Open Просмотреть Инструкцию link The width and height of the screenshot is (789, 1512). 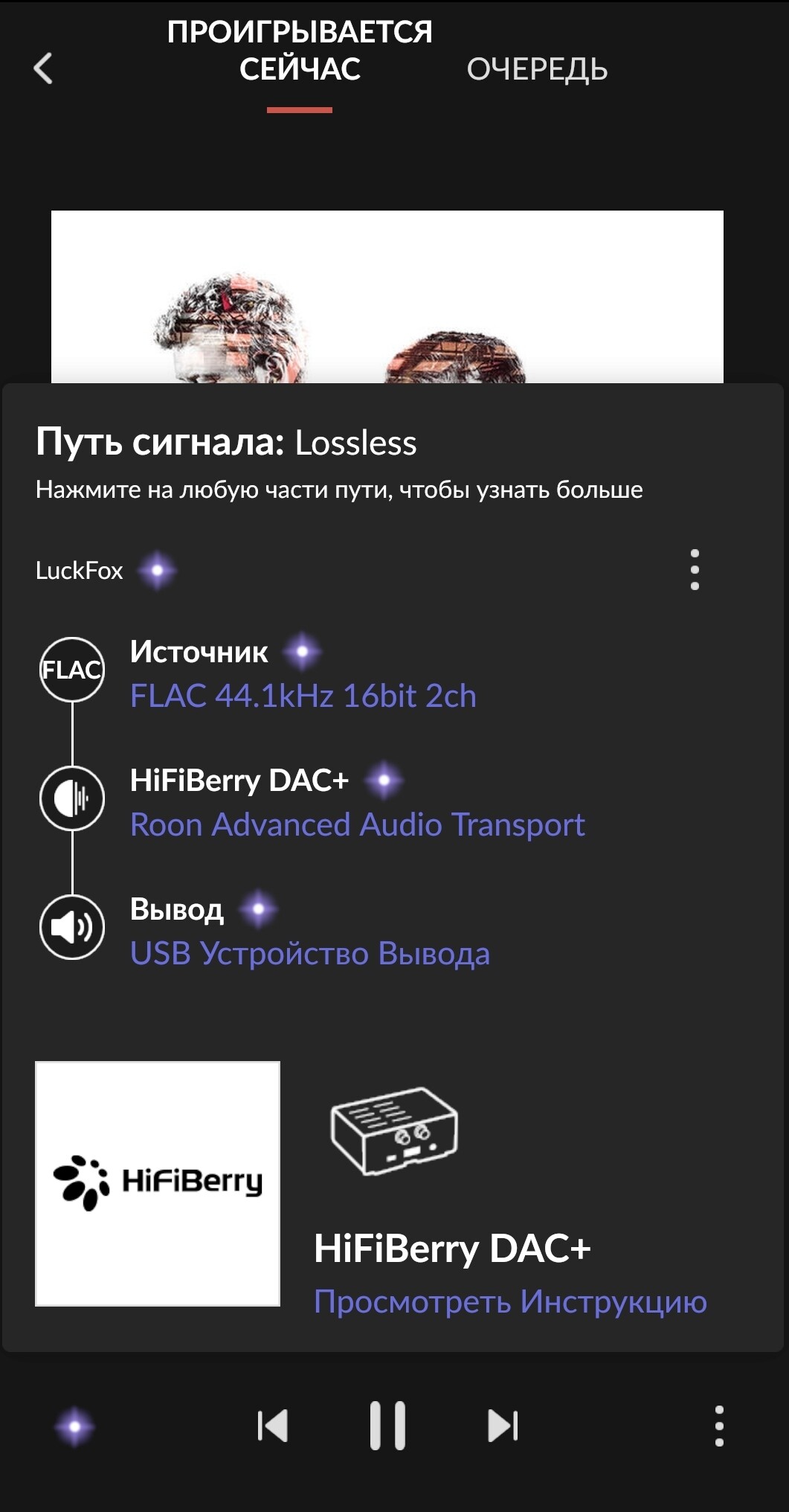coord(510,1301)
